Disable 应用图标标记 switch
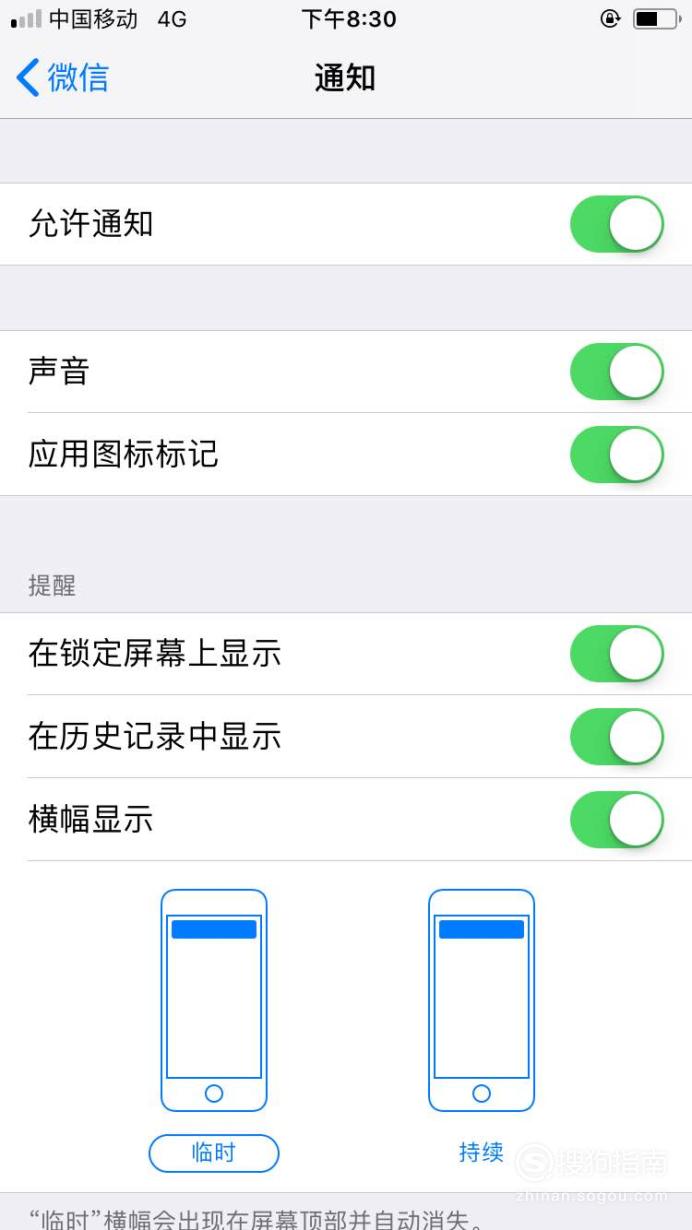Image resolution: width=692 pixels, height=1230 pixels. click(x=617, y=455)
